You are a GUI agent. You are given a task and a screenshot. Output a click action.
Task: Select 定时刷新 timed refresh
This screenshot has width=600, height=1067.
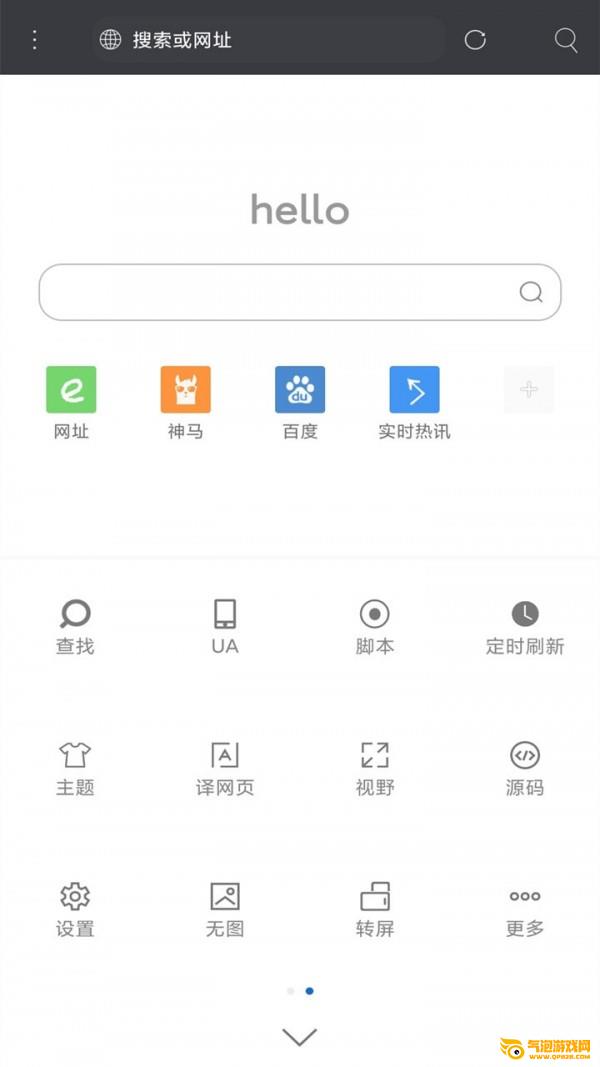[x=525, y=627]
